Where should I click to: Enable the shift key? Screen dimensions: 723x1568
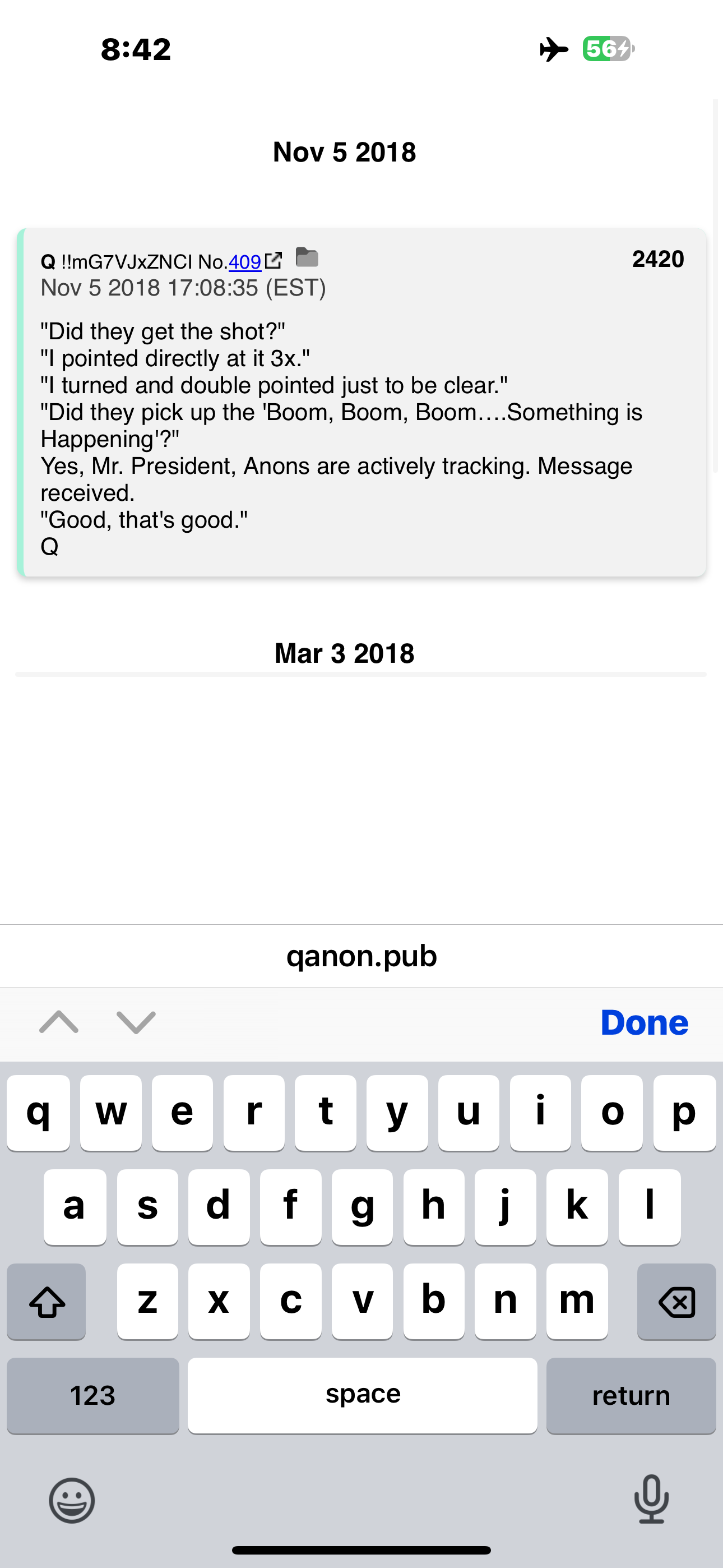point(47,1302)
